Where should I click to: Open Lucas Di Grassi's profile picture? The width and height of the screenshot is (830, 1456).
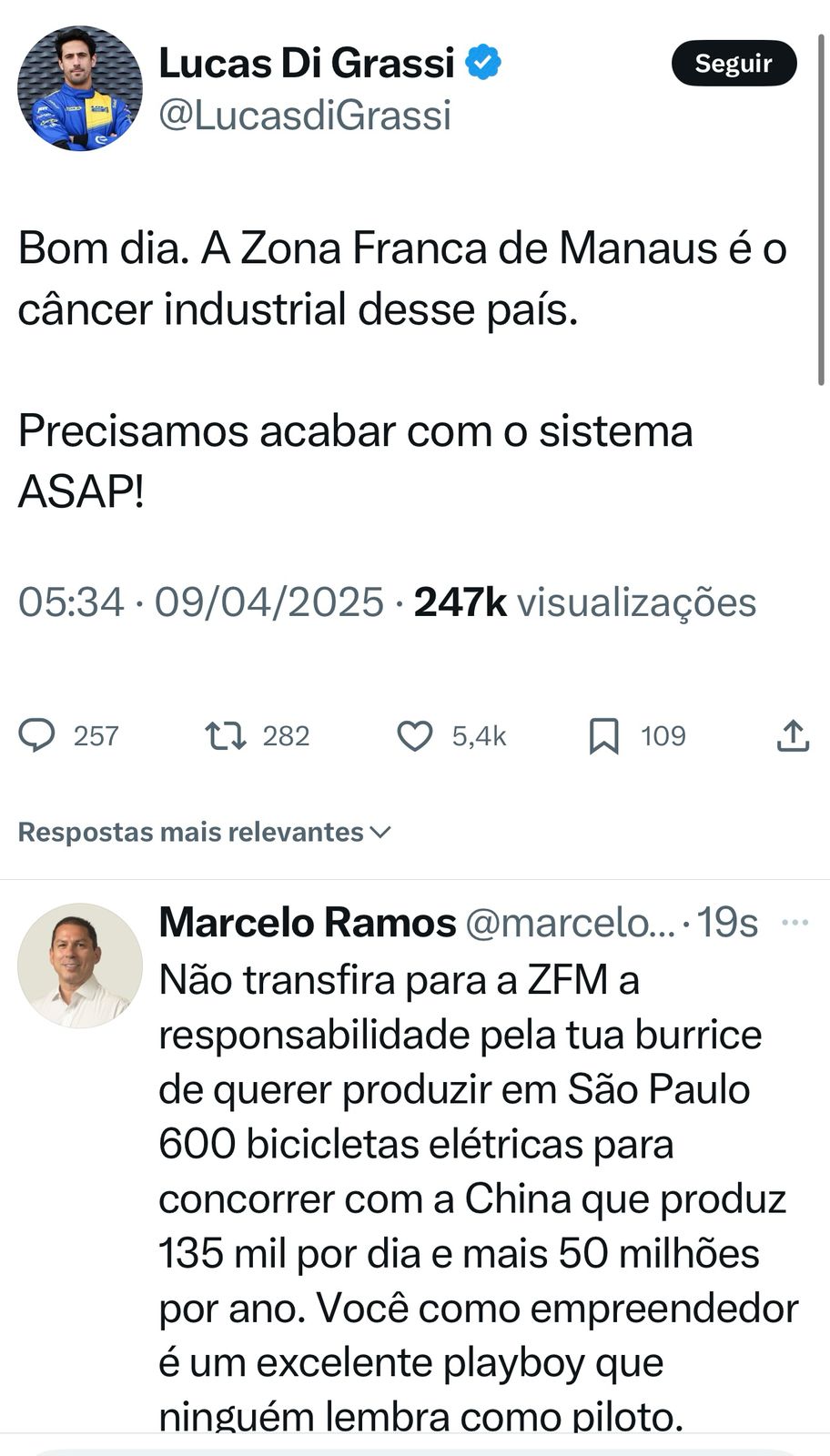click(x=80, y=88)
